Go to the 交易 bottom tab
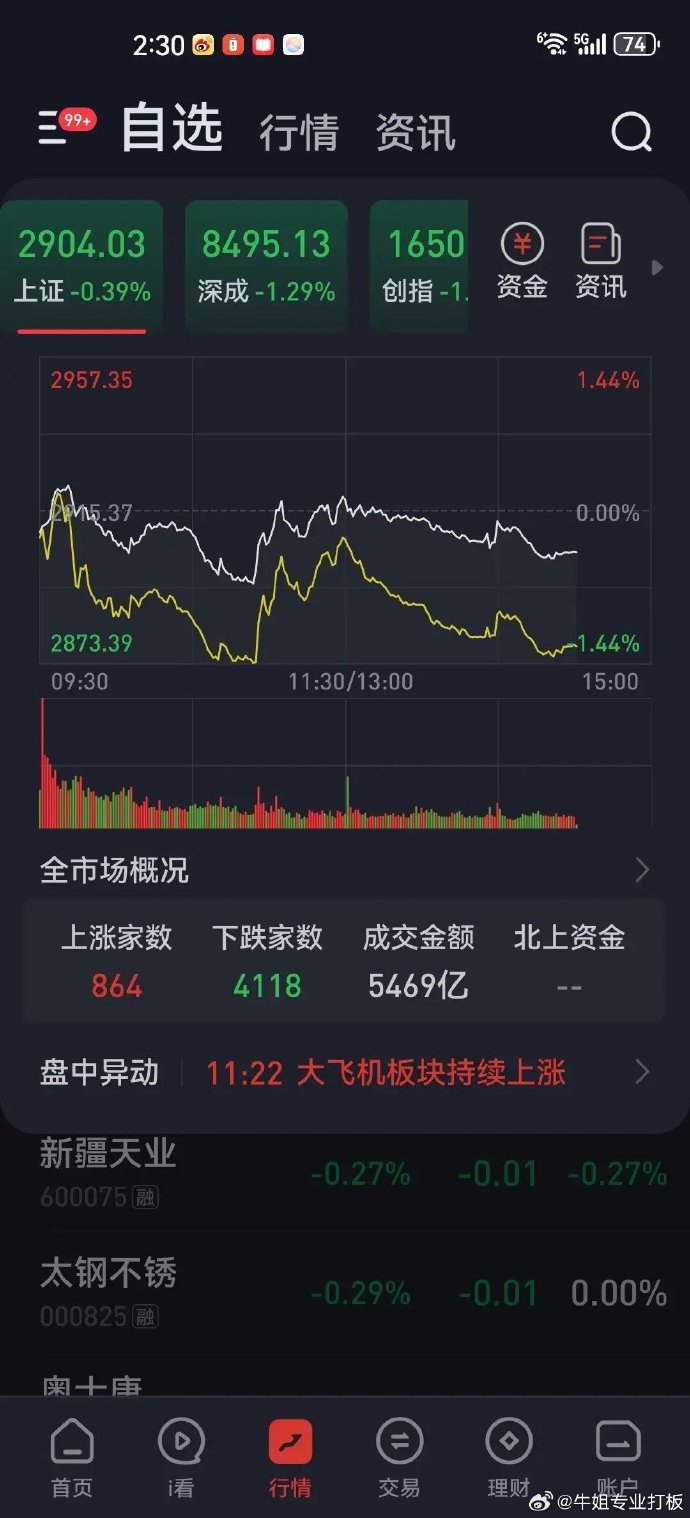Image resolution: width=690 pixels, height=1518 pixels. click(399, 1458)
